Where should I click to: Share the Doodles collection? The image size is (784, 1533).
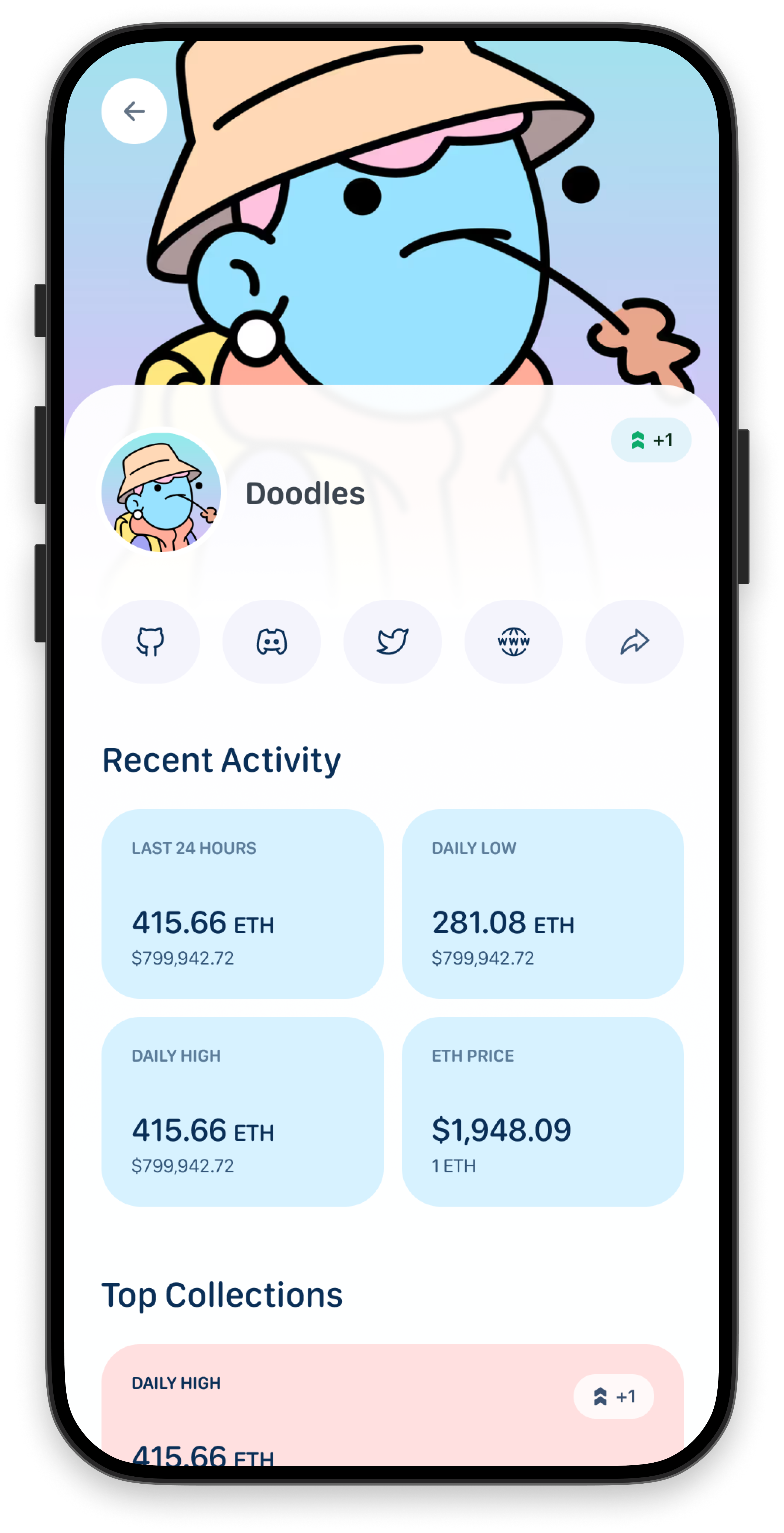point(634,642)
